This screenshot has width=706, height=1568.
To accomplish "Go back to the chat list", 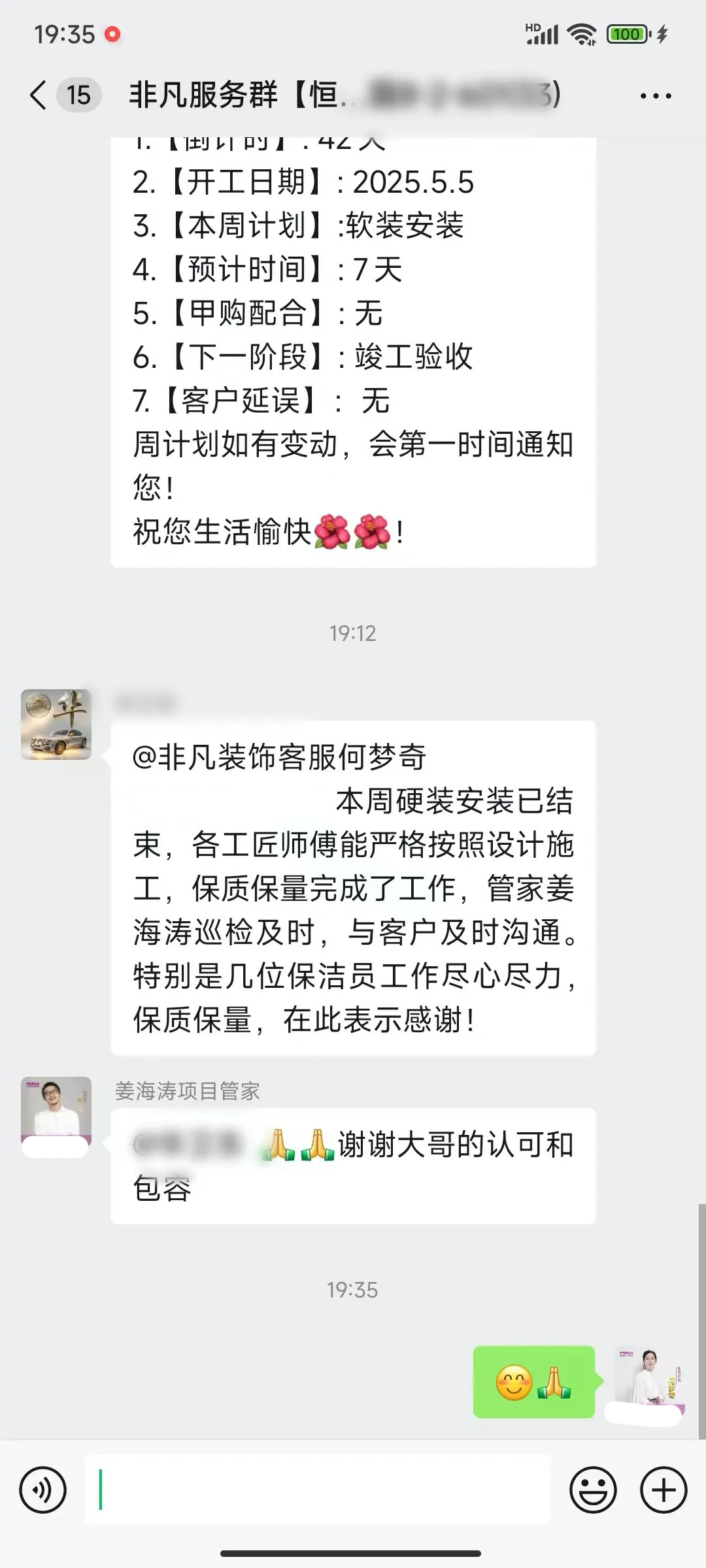I will [x=39, y=95].
